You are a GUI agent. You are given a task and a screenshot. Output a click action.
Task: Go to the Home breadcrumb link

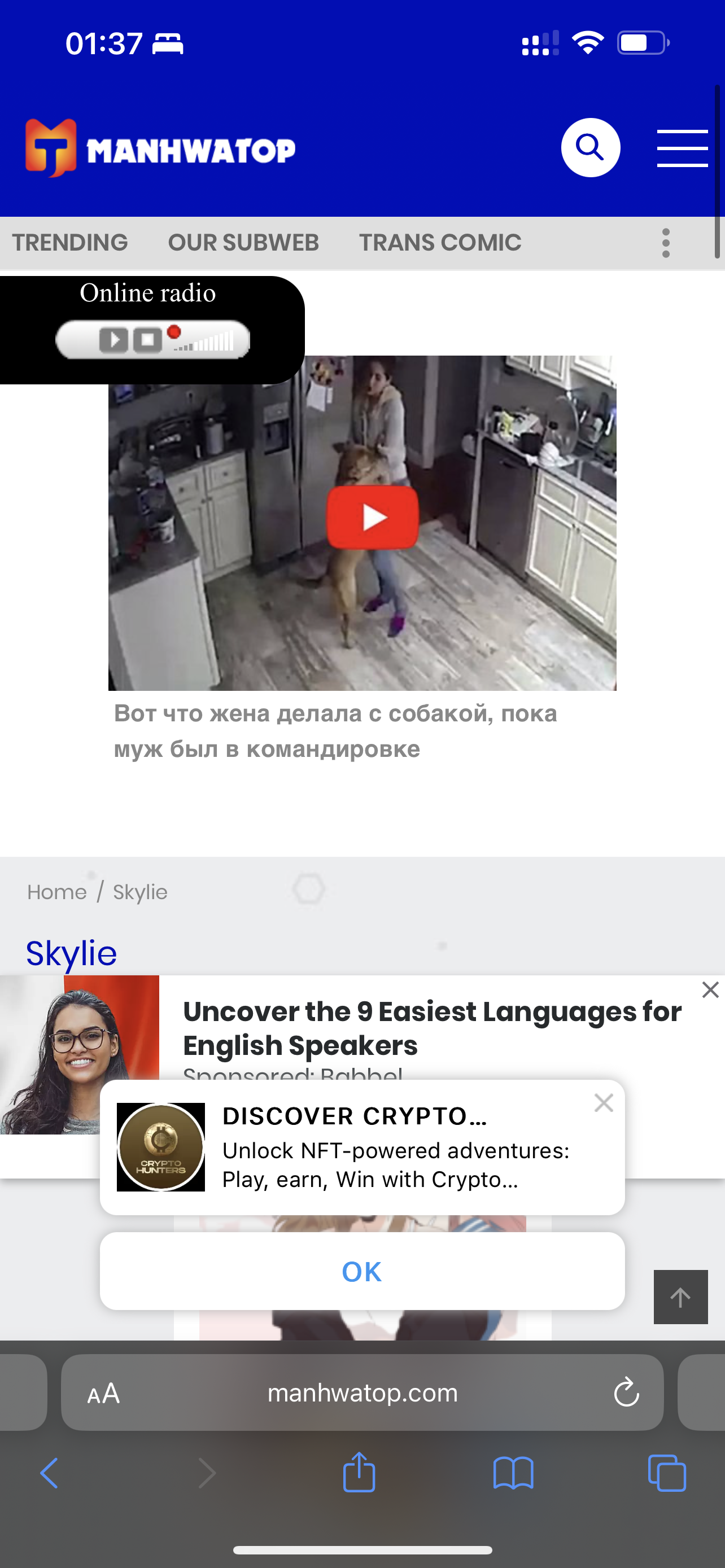tap(56, 892)
